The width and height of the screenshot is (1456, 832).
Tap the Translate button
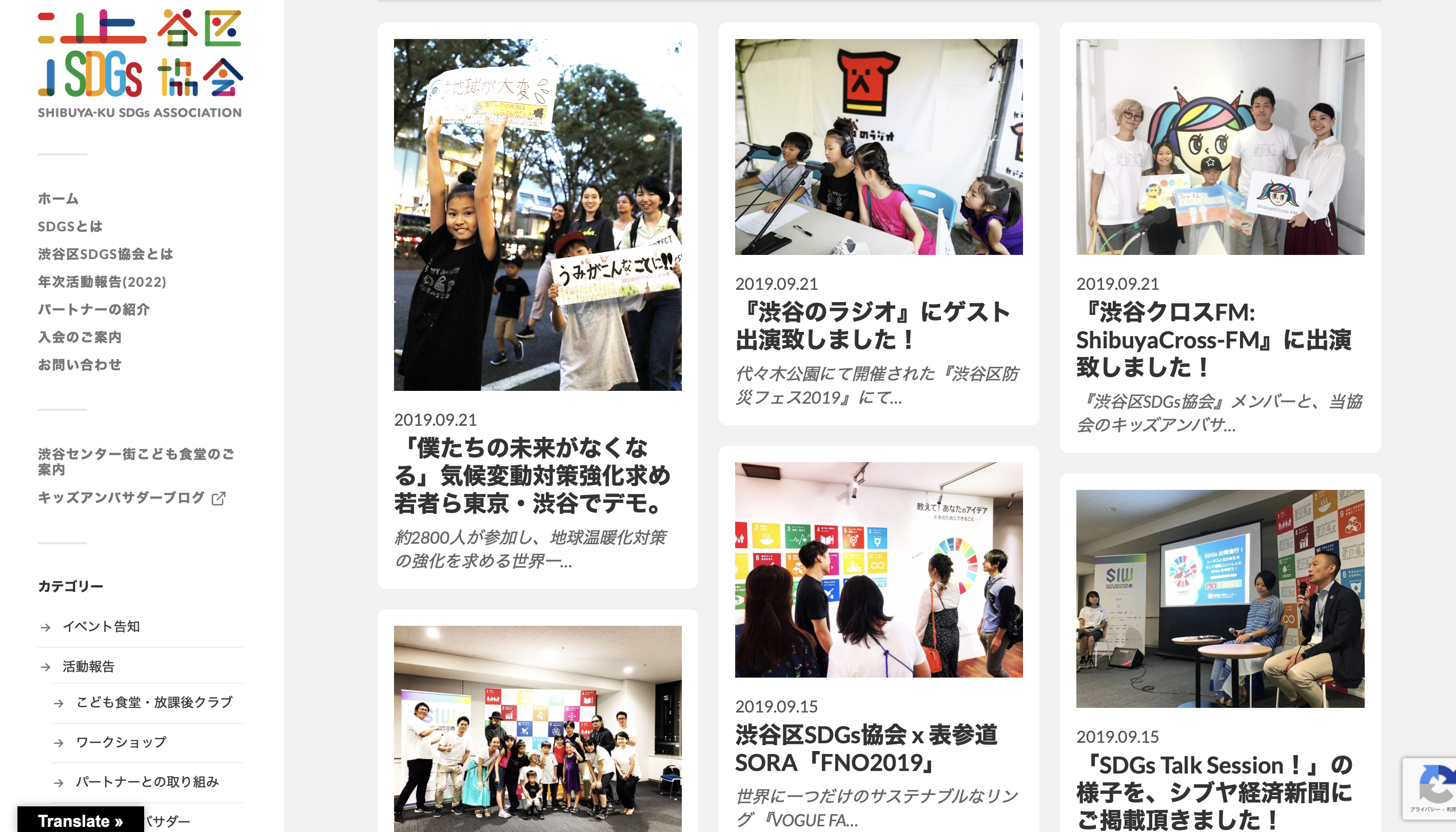tap(81, 821)
